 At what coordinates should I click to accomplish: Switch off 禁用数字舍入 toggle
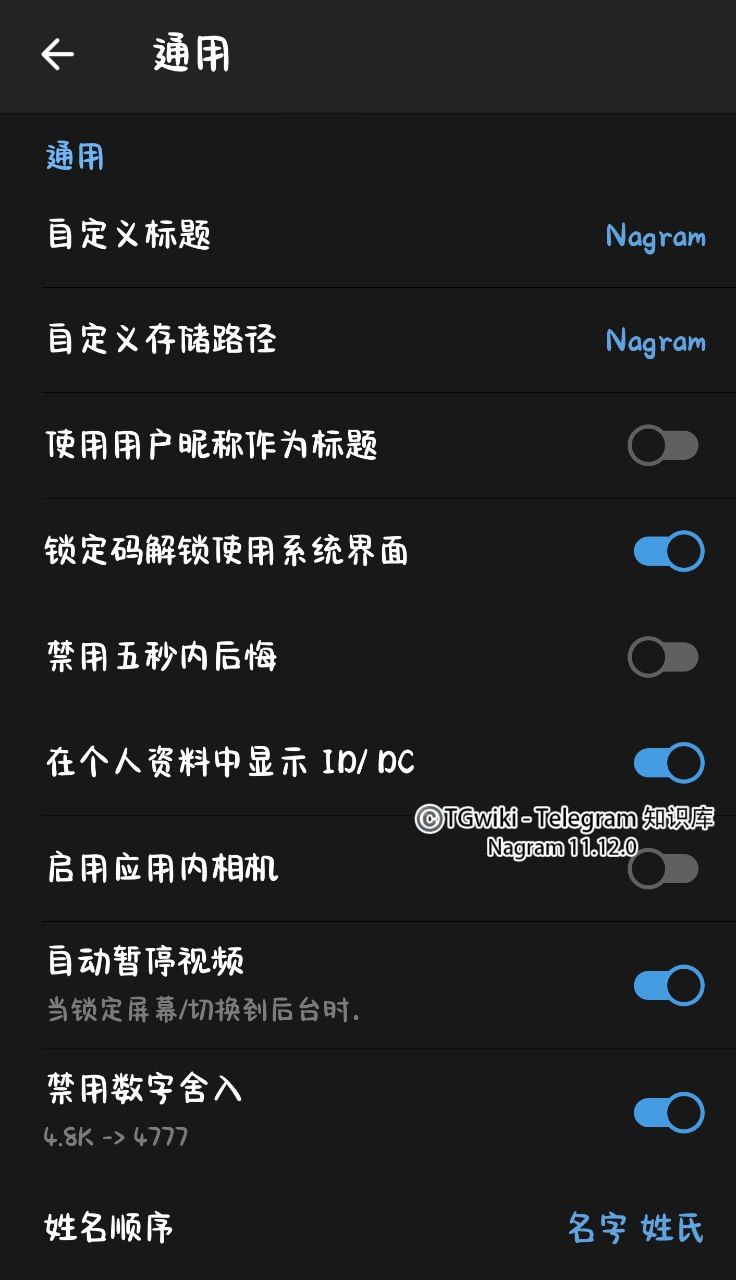coord(668,1112)
